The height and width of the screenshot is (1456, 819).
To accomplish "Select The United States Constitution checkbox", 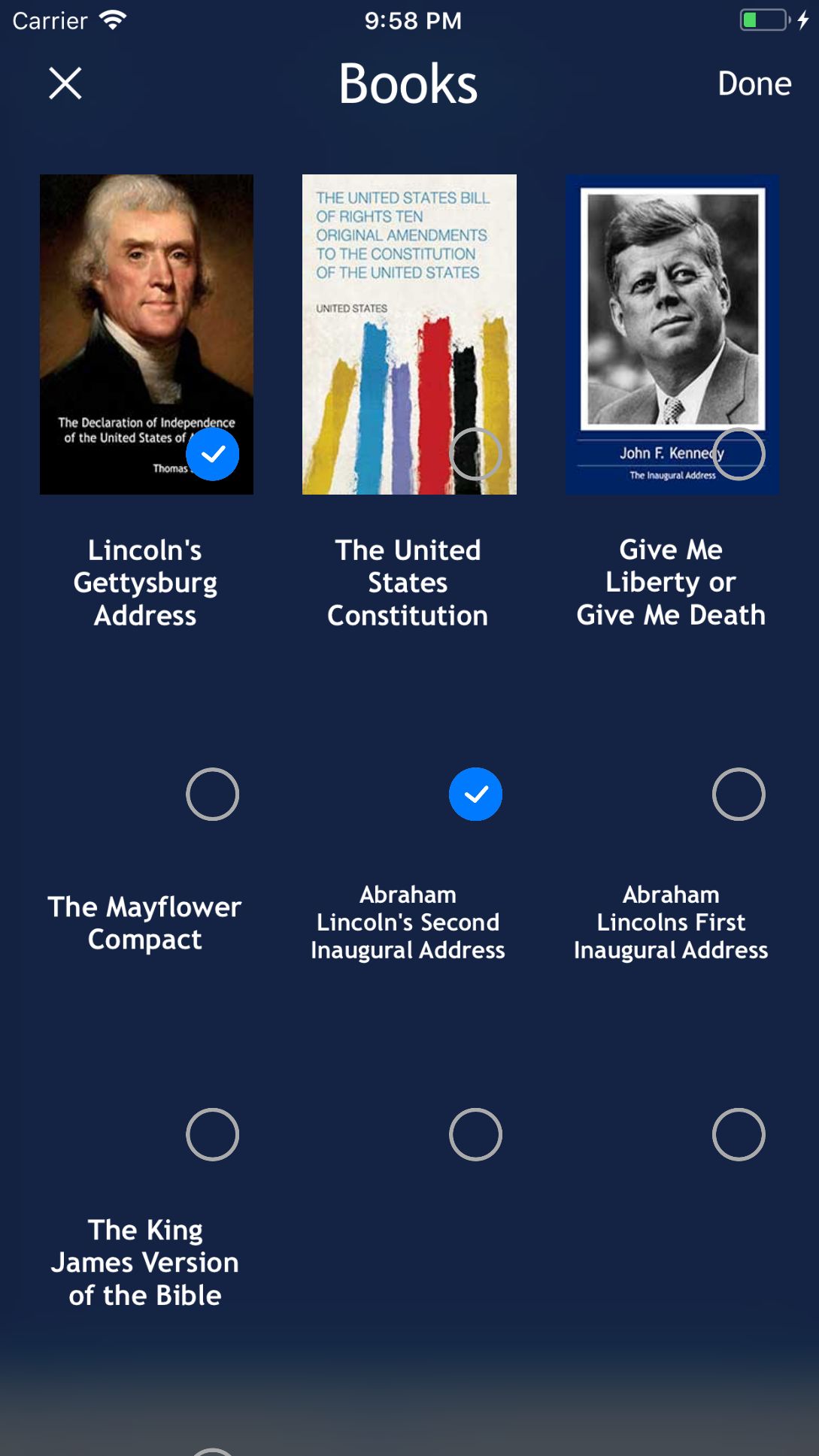I will [x=475, y=454].
